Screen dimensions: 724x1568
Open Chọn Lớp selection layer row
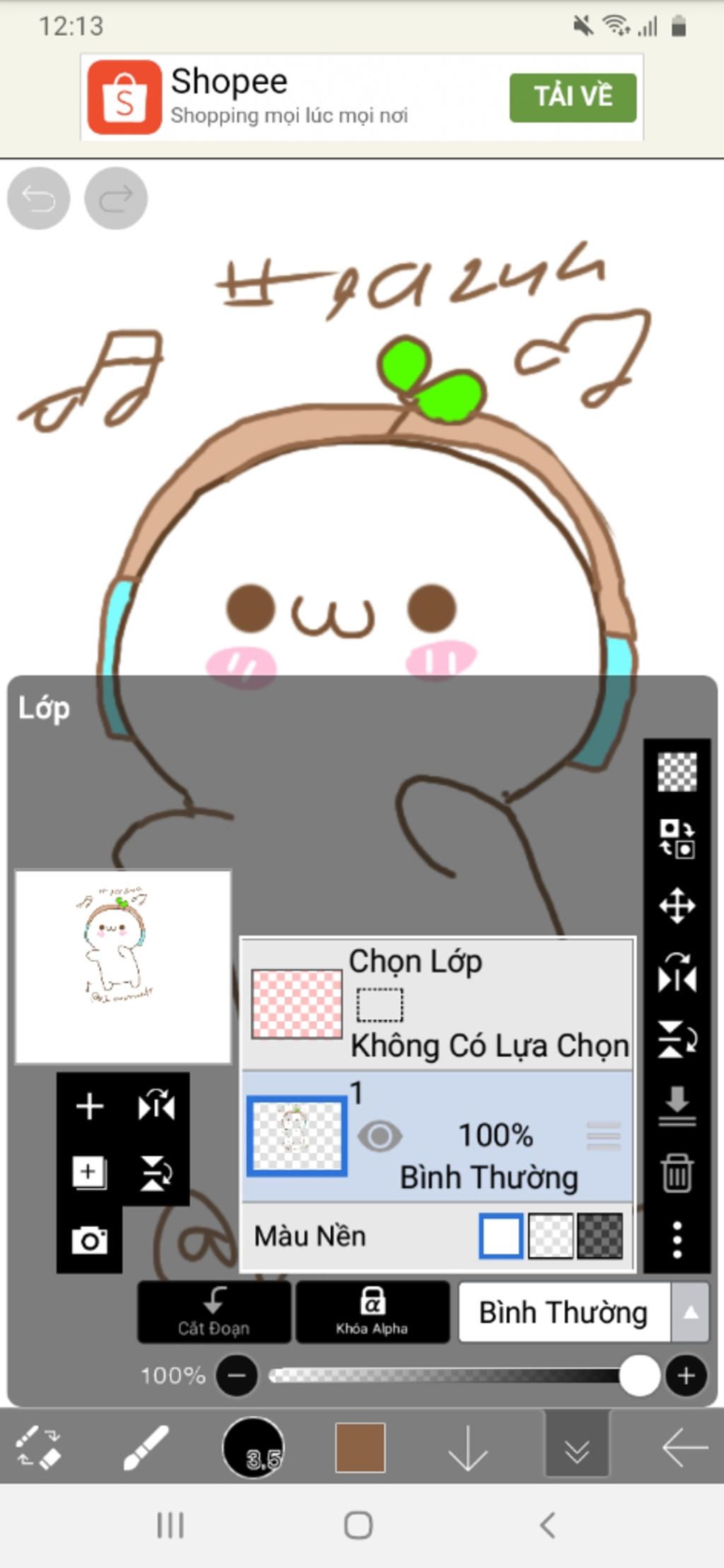tap(437, 1004)
